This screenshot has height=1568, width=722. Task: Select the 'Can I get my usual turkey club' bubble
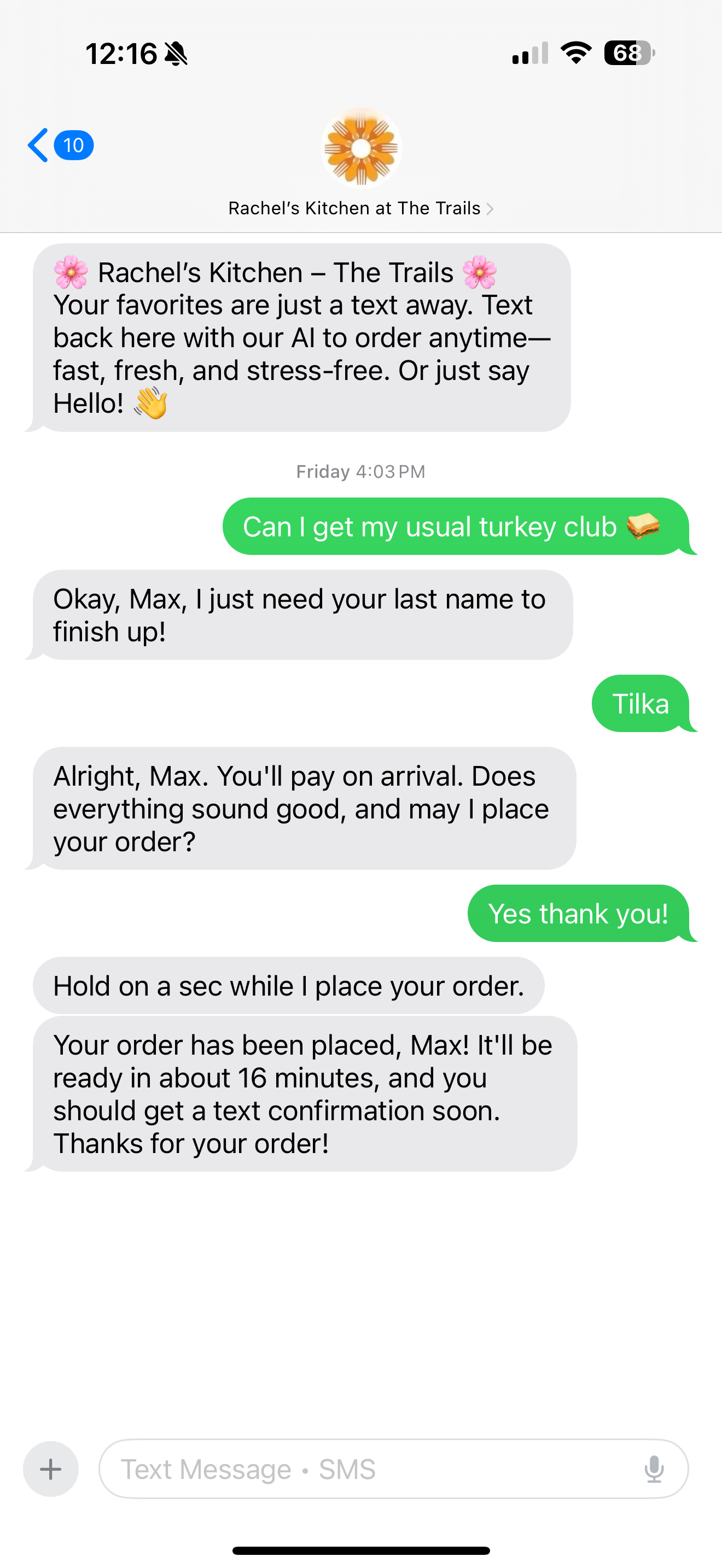(460, 527)
